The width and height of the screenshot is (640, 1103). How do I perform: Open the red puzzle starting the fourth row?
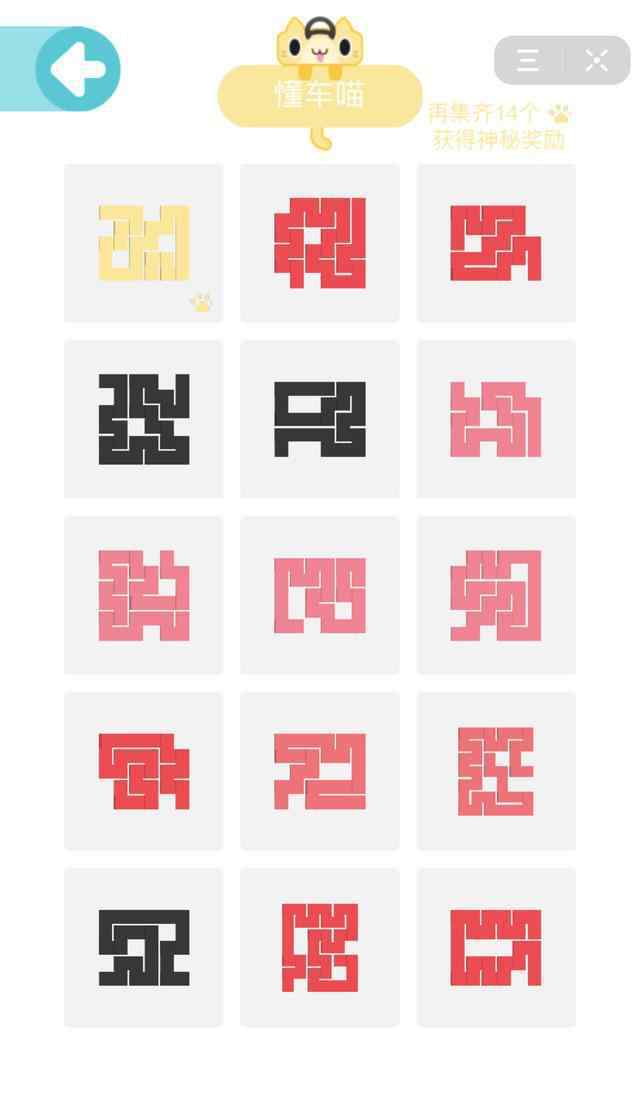[x=143, y=771]
